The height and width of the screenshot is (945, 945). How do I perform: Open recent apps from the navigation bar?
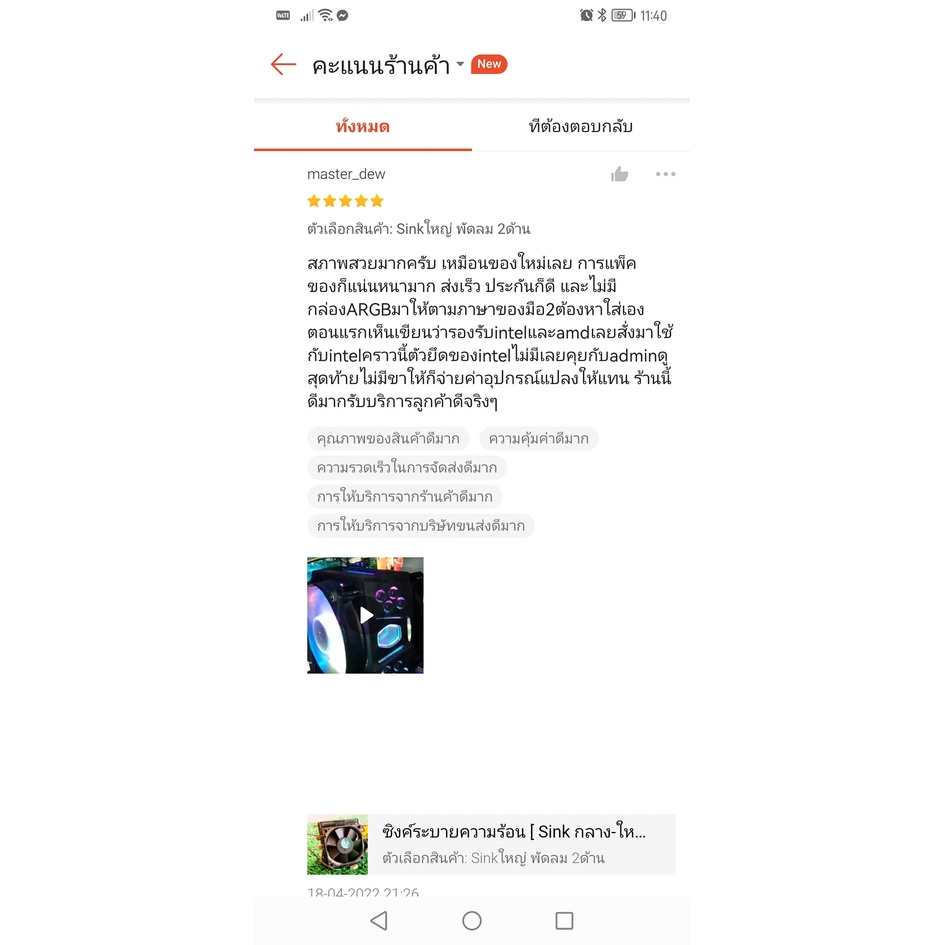pos(564,920)
